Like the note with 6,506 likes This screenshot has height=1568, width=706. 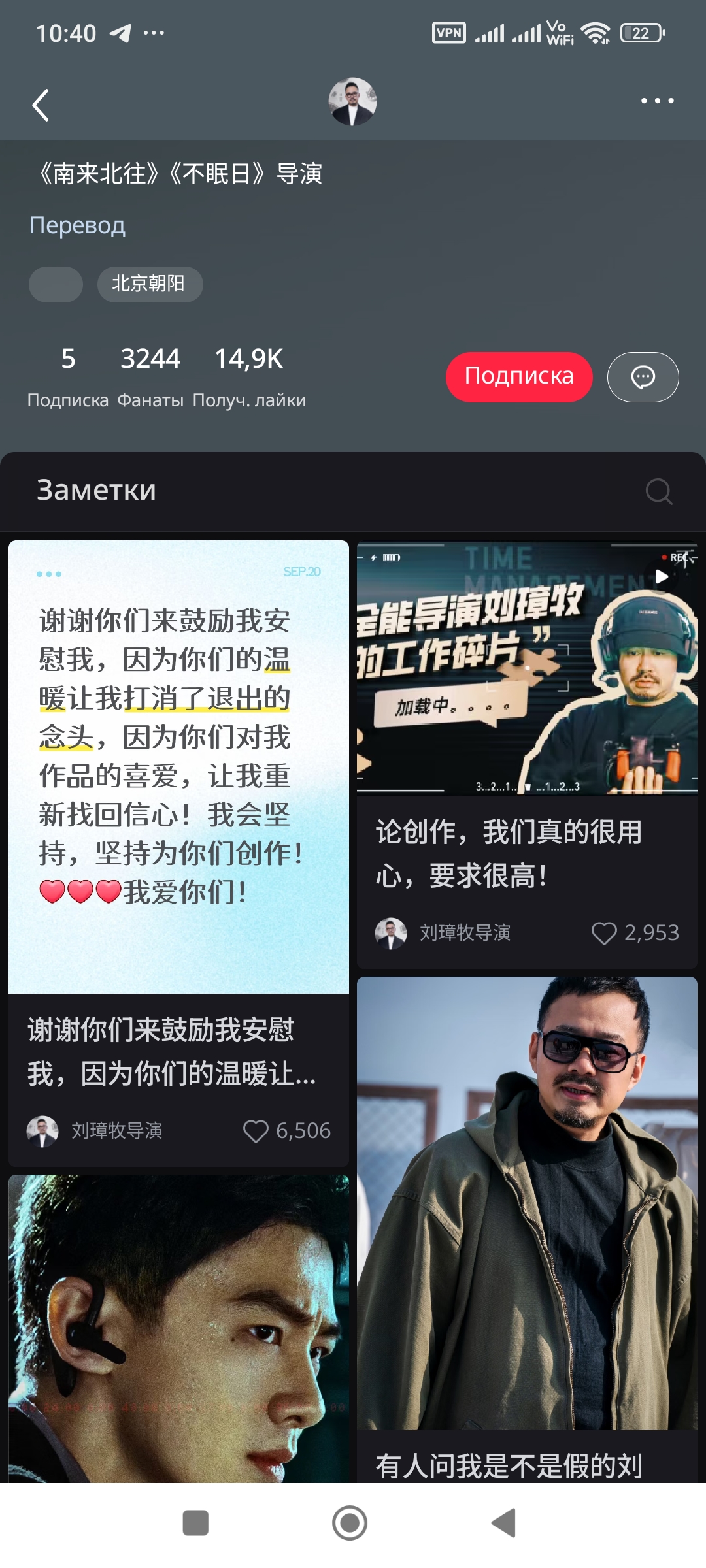click(x=256, y=1131)
